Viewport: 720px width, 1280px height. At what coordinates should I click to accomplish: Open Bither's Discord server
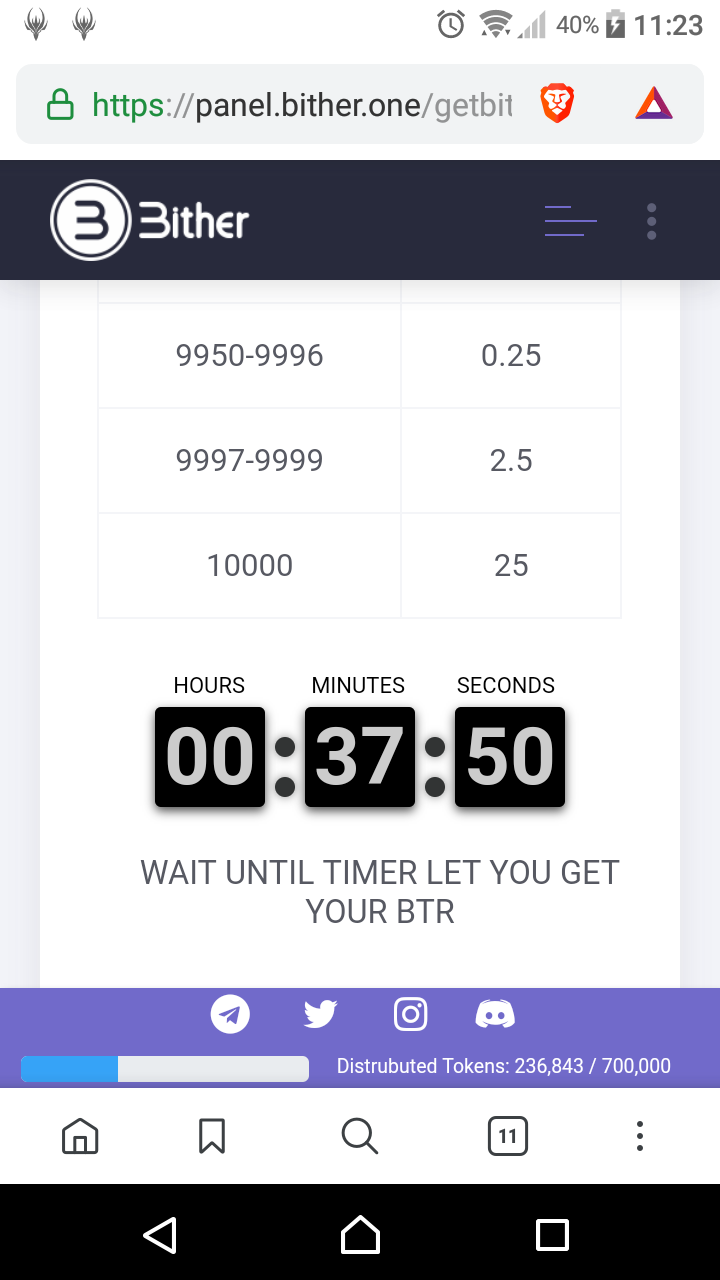click(495, 1015)
